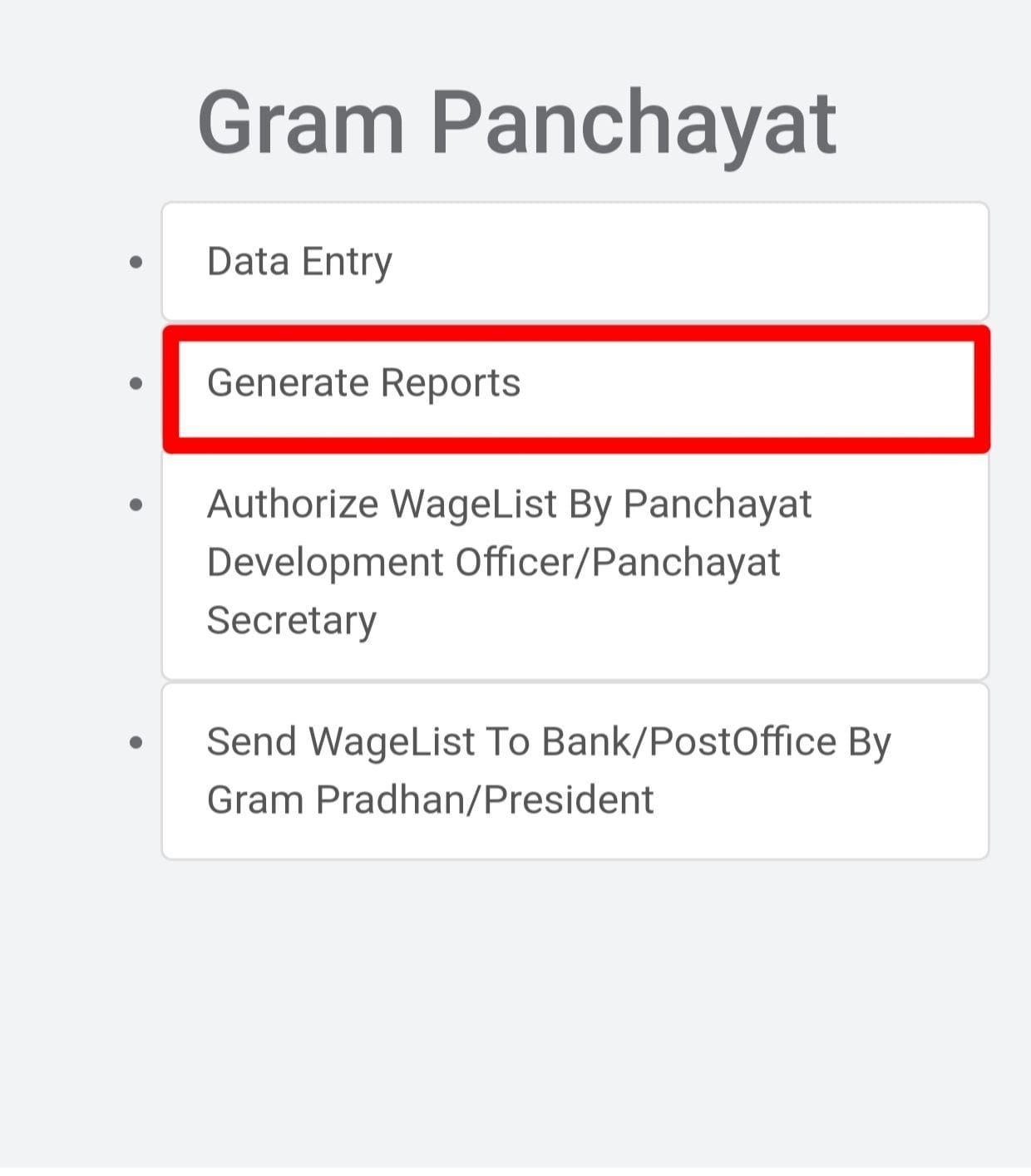This screenshot has height=1176, width=1031.
Task: Click the red-highlighted Generate Reports box
Action: [x=575, y=387]
